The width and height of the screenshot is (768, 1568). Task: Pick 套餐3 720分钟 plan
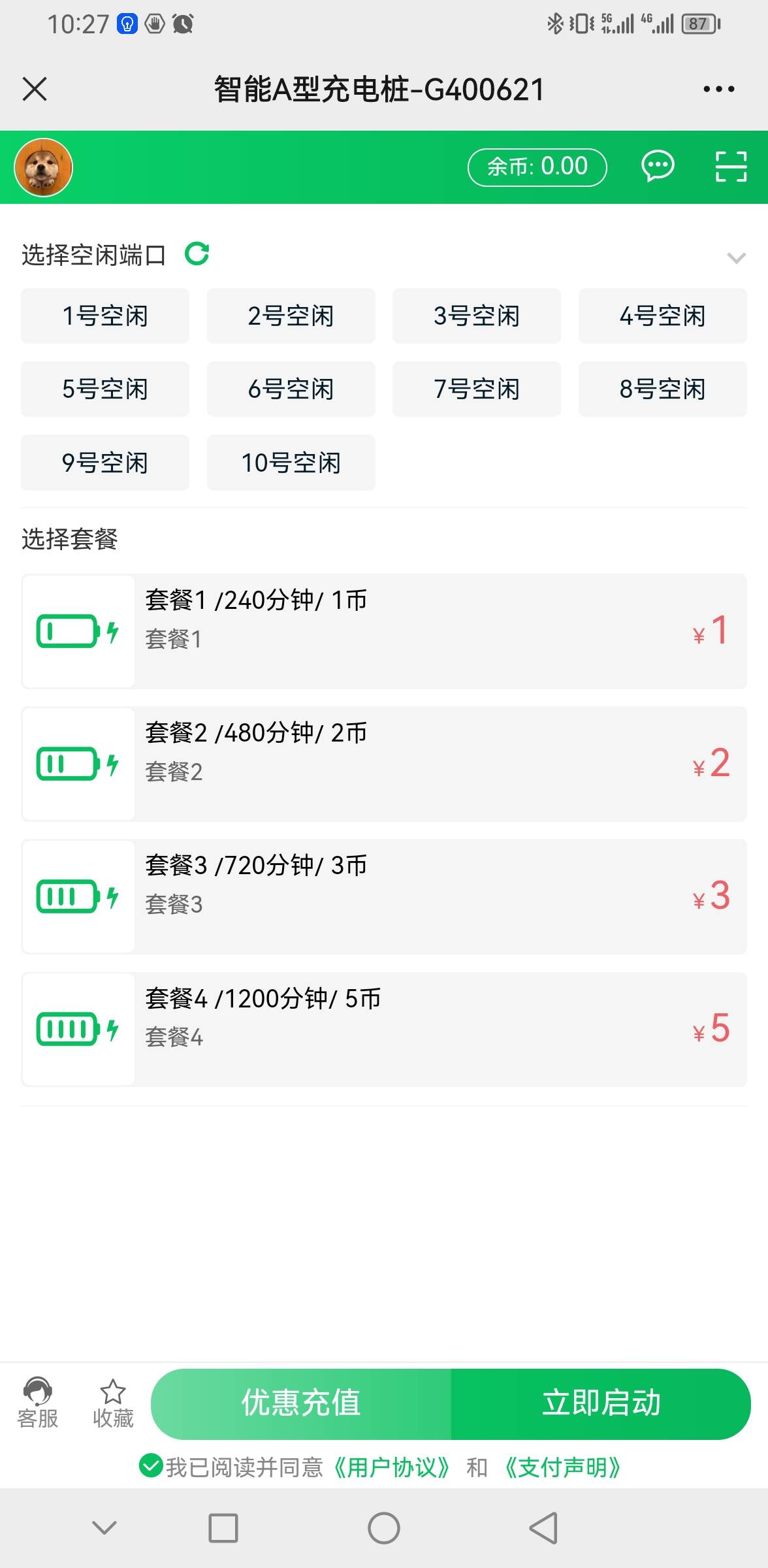tap(384, 896)
